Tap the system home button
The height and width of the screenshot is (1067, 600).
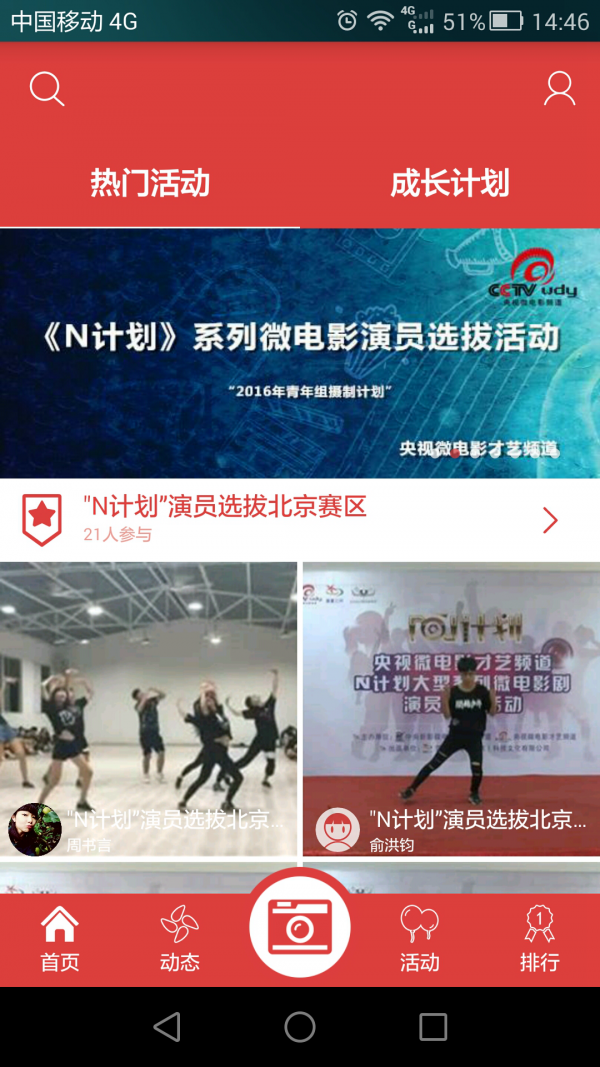click(x=300, y=1027)
